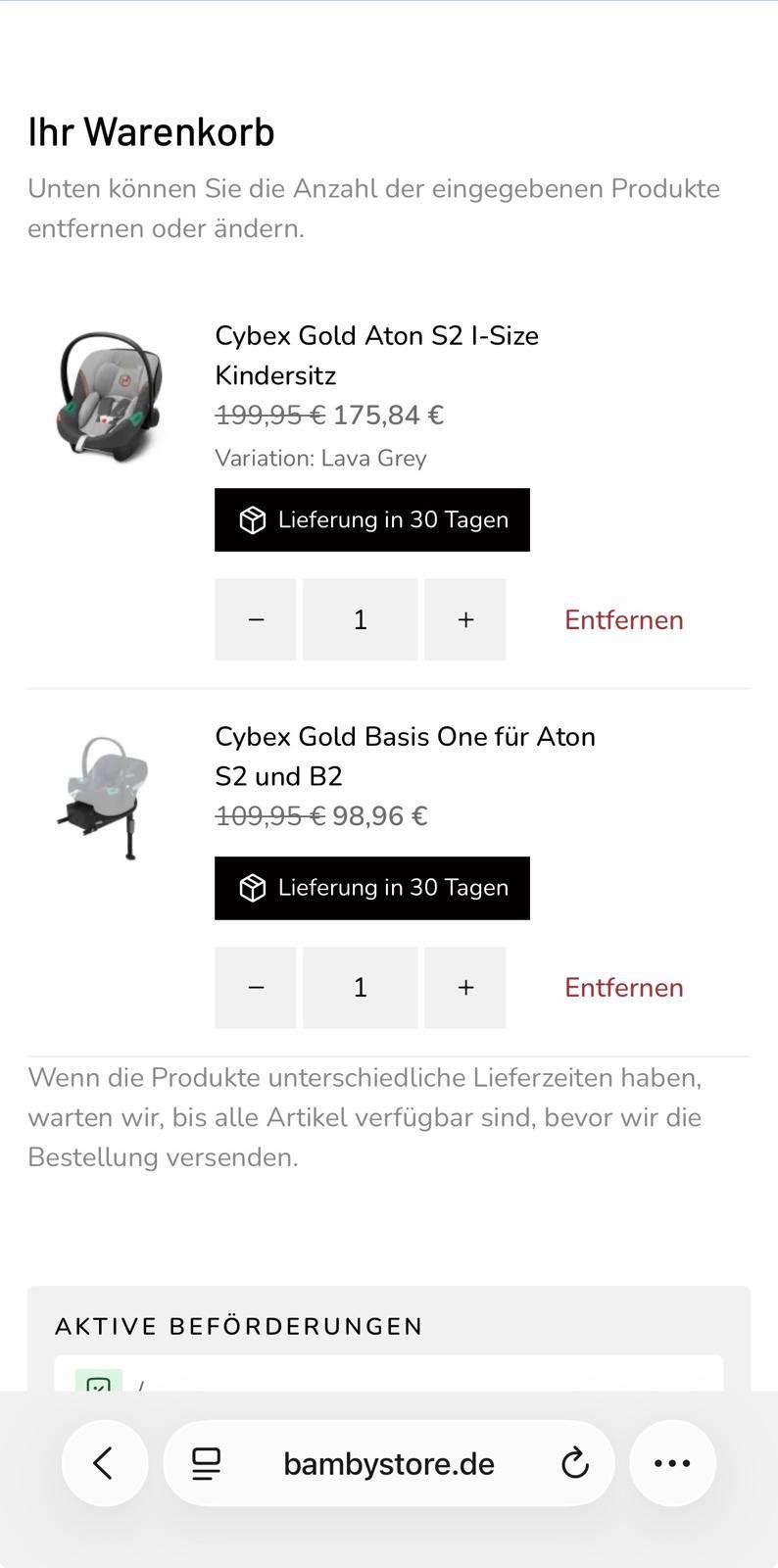778x1568 pixels.
Task: Open the browser's three-dot menu
Action: tap(672, 1463)
